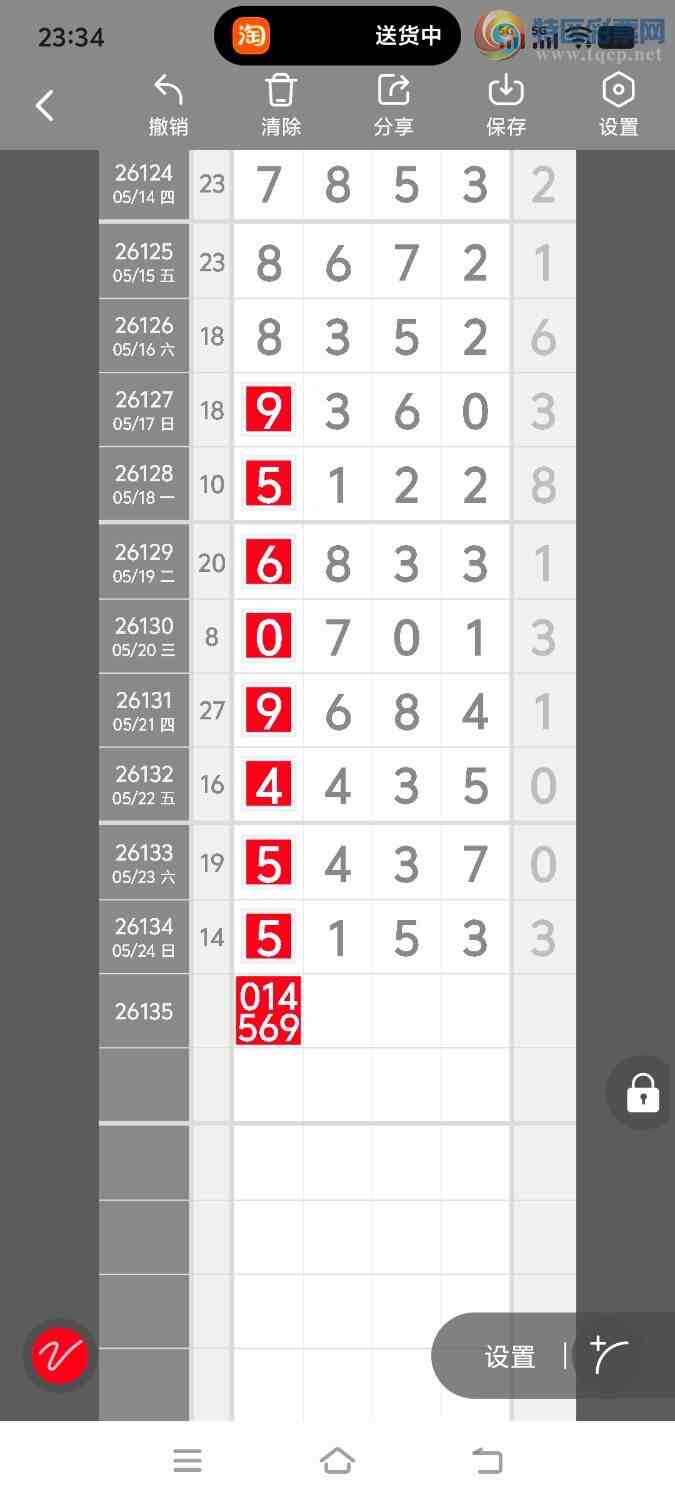Select the curve line tool icon
The height and width of the screenshot is (1500, 675).
point(610,1356)
